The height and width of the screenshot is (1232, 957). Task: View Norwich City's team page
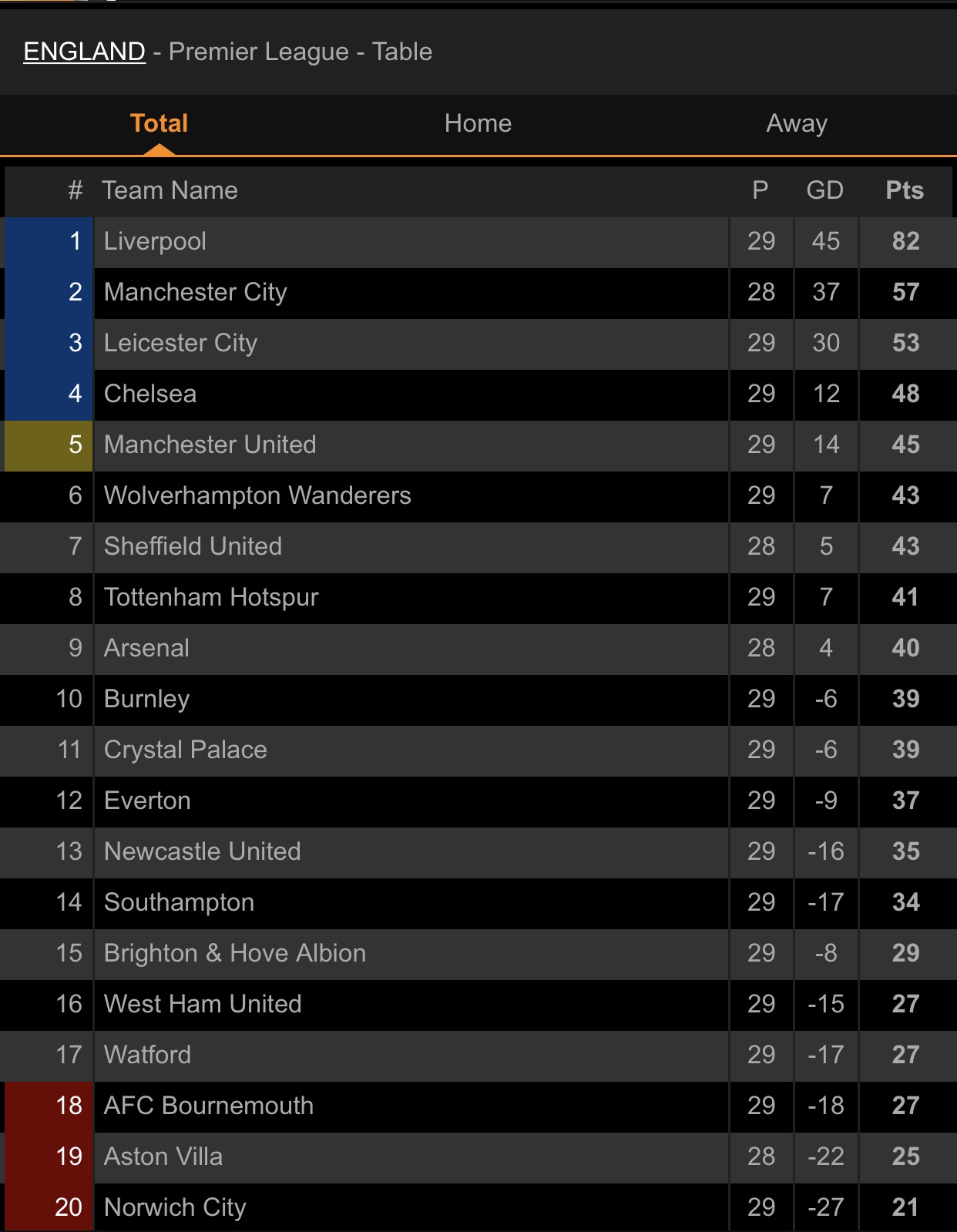click(x=175, y=1207)
